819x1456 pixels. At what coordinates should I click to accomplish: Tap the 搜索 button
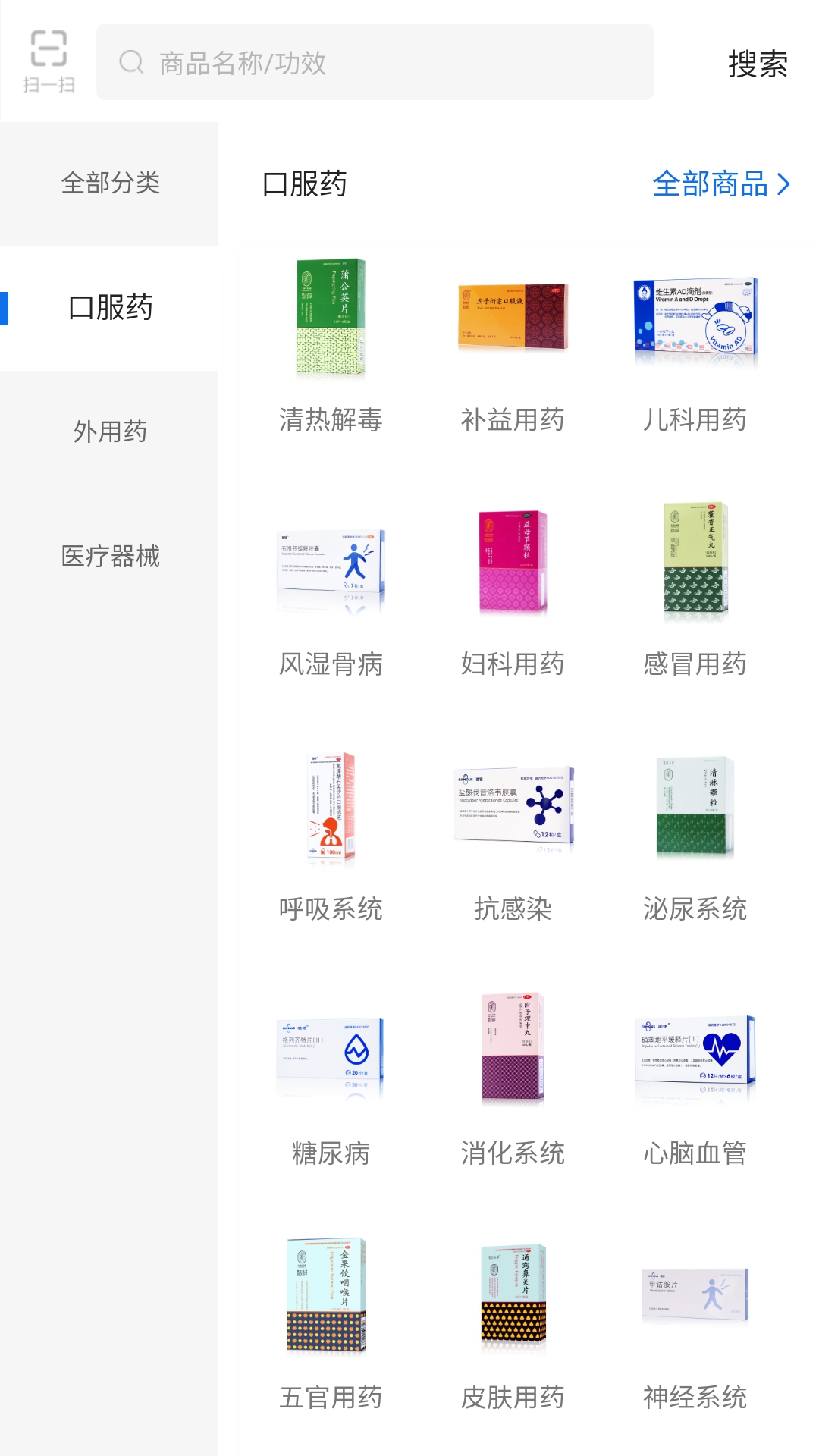pyautogui.click(x=757, y=64)
